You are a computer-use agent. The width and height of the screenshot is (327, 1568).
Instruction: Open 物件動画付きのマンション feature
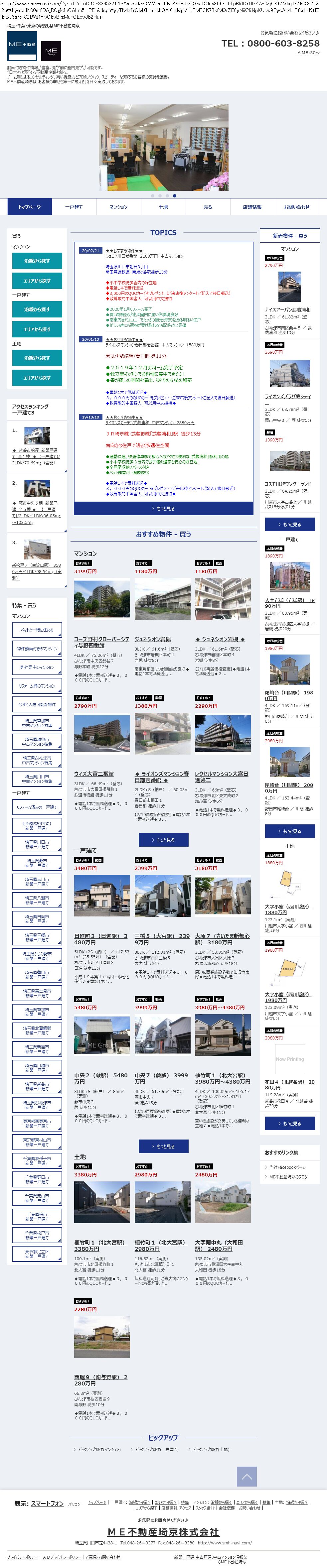[x=37, y=649]
